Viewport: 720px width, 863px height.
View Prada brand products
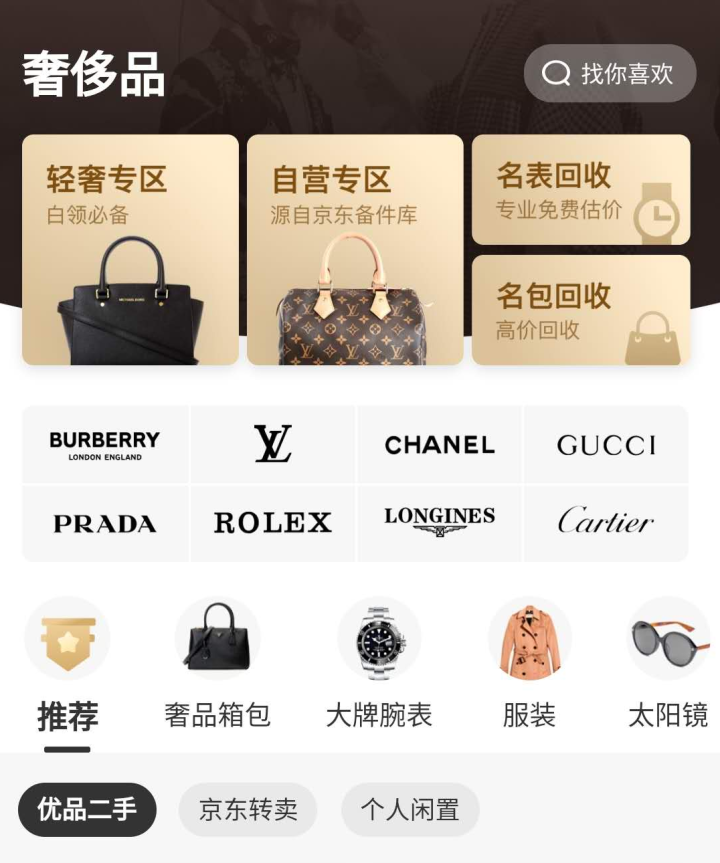(105, 523)
